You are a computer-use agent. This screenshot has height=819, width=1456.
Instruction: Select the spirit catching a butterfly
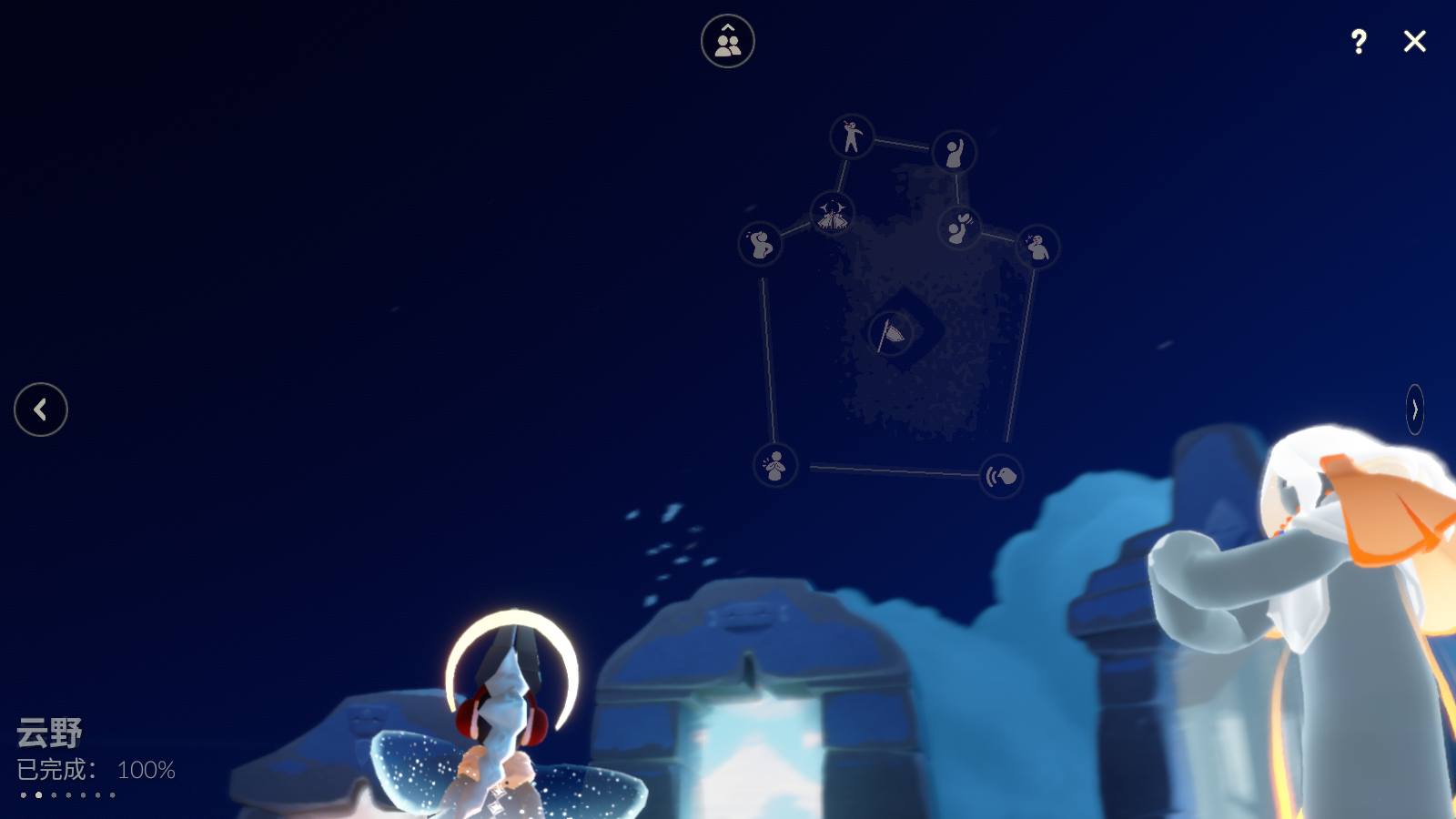click(958, 227)
